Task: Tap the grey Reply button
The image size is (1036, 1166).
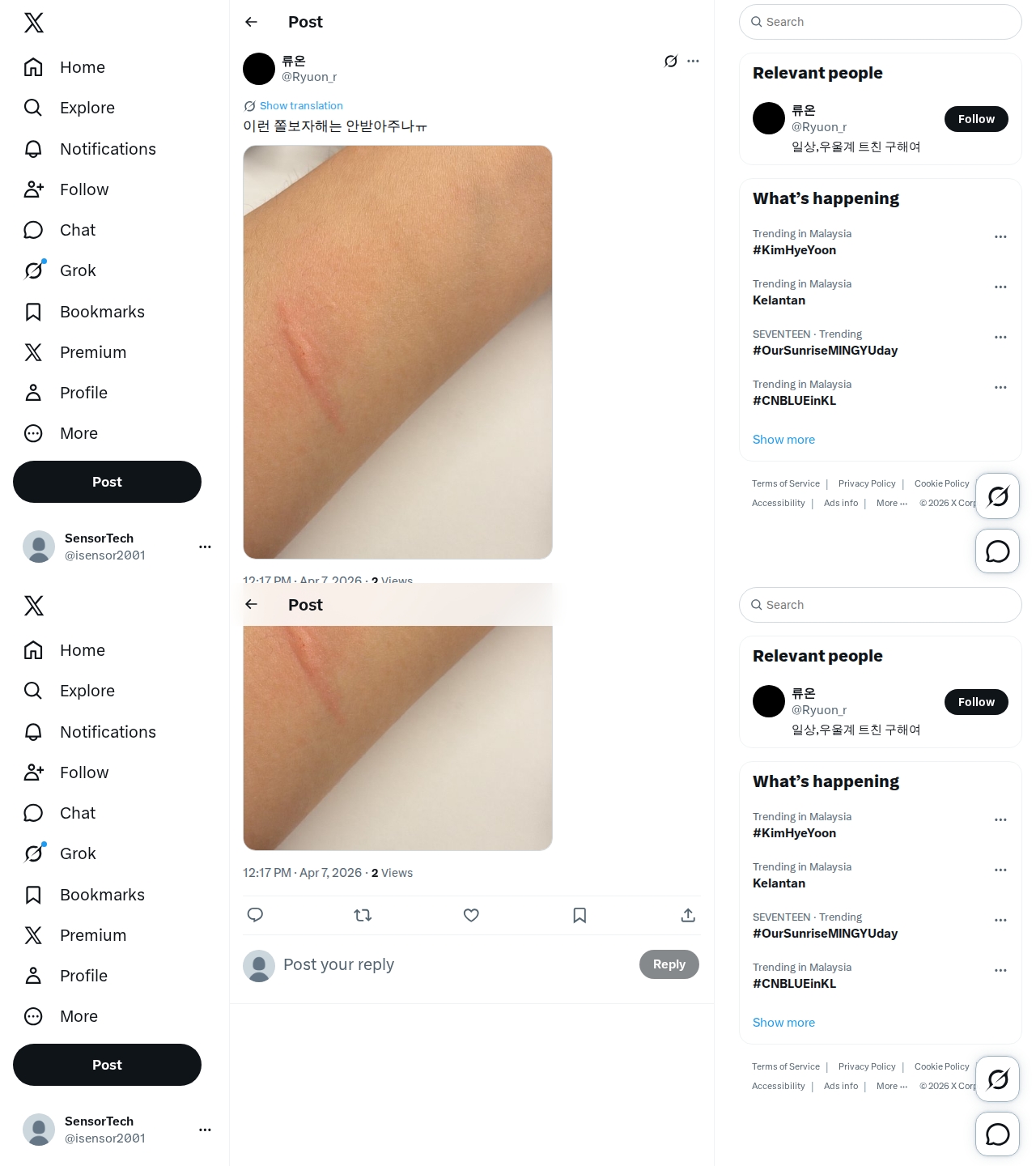Action: [x=669, y=964]
